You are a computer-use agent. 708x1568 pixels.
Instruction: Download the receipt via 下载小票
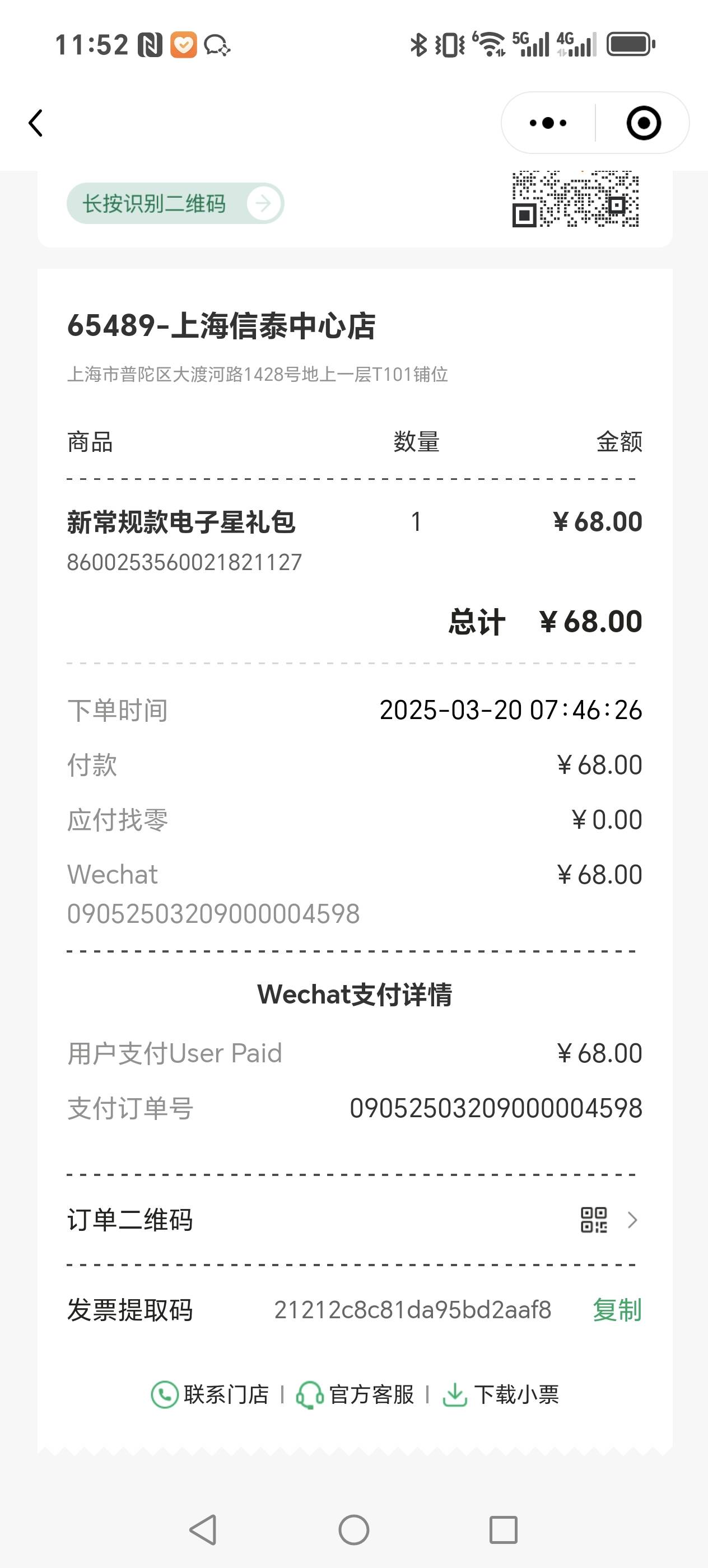pyautogui.click(x=500, y=1394)
